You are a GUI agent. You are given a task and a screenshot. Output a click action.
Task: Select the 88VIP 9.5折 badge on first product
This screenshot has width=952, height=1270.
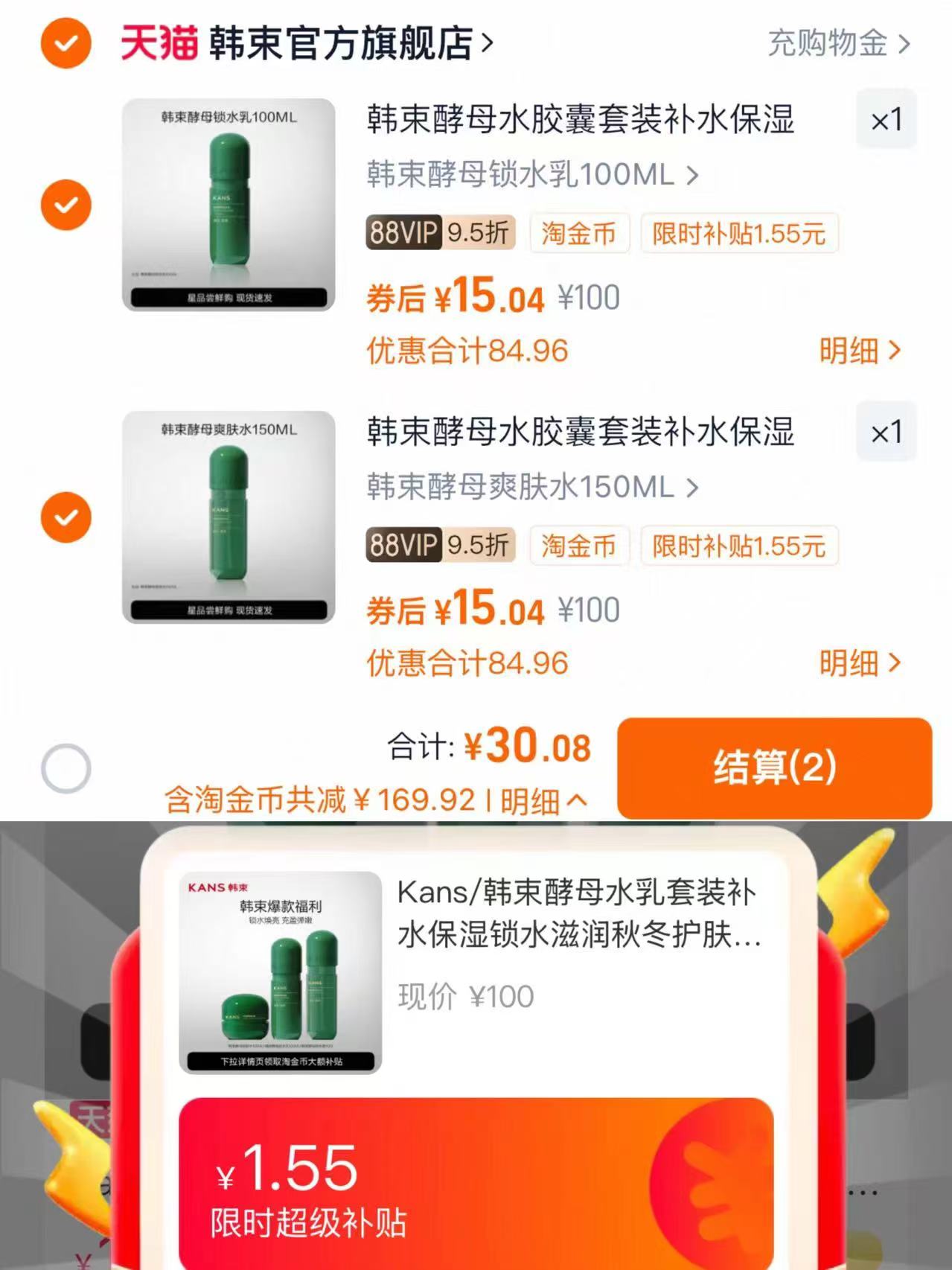(438, 233)
